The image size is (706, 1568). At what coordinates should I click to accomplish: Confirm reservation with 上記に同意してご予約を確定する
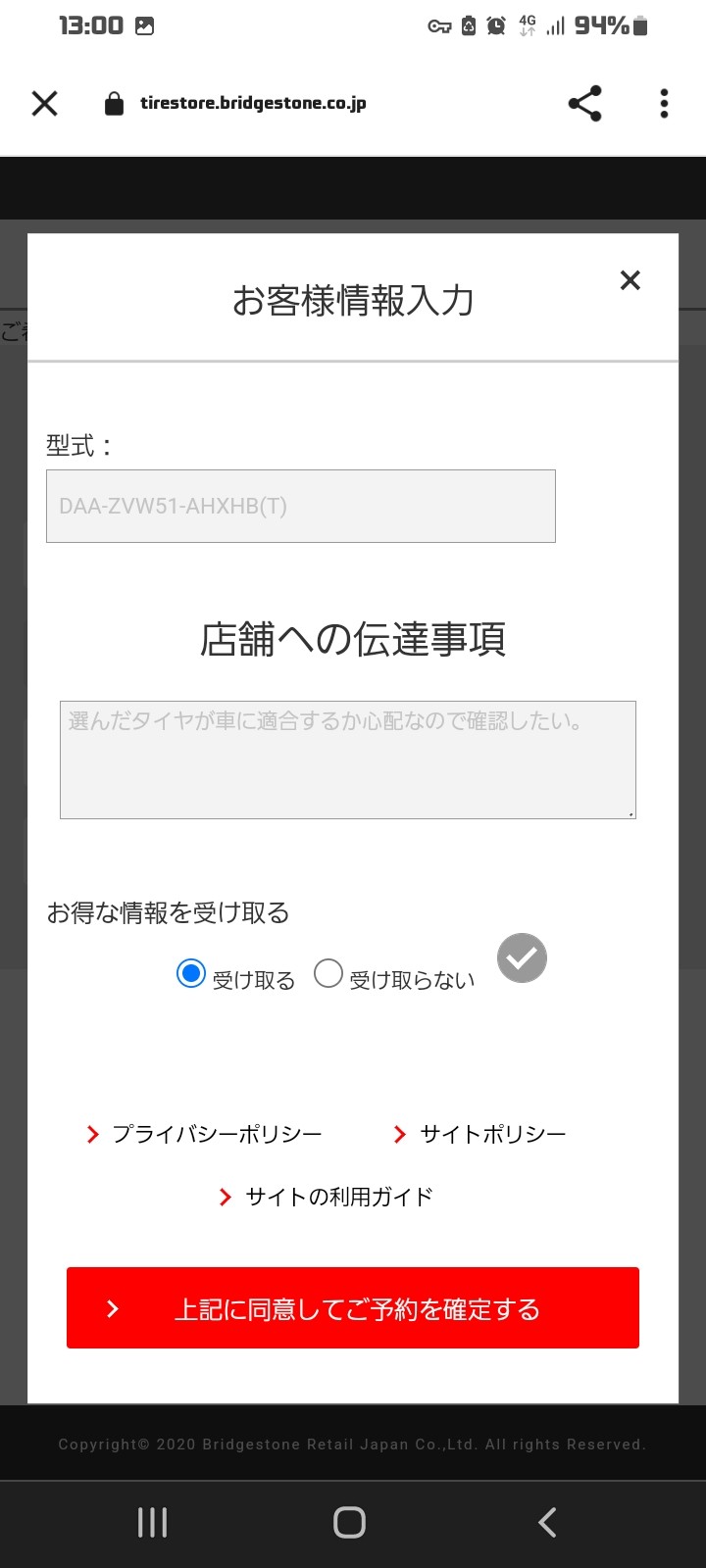point(353,1308)
